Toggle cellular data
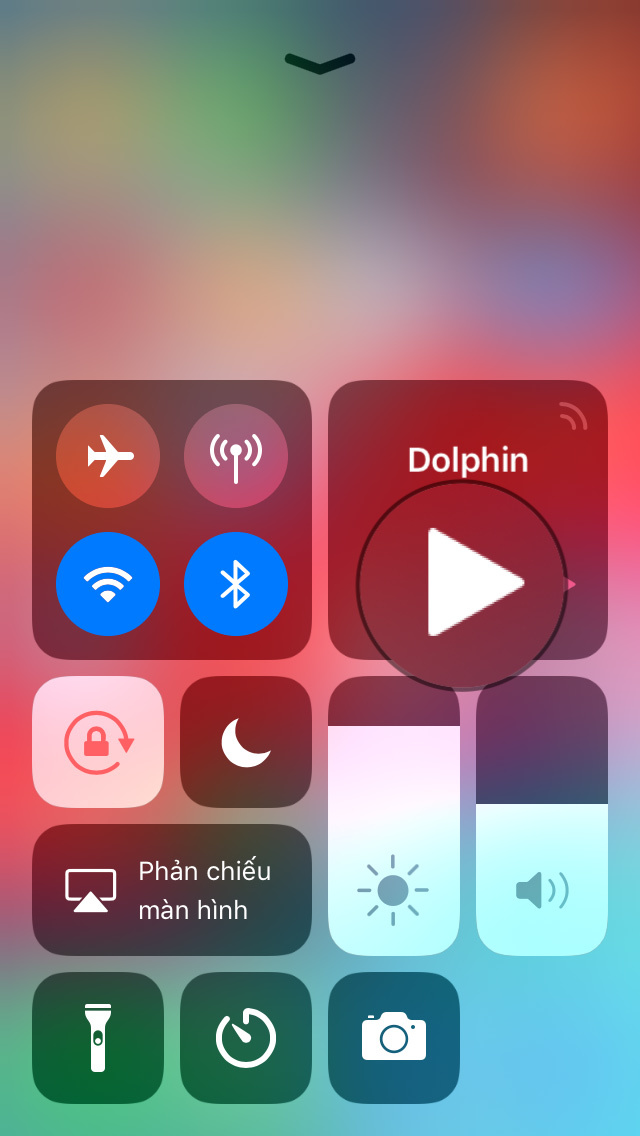 236,456
